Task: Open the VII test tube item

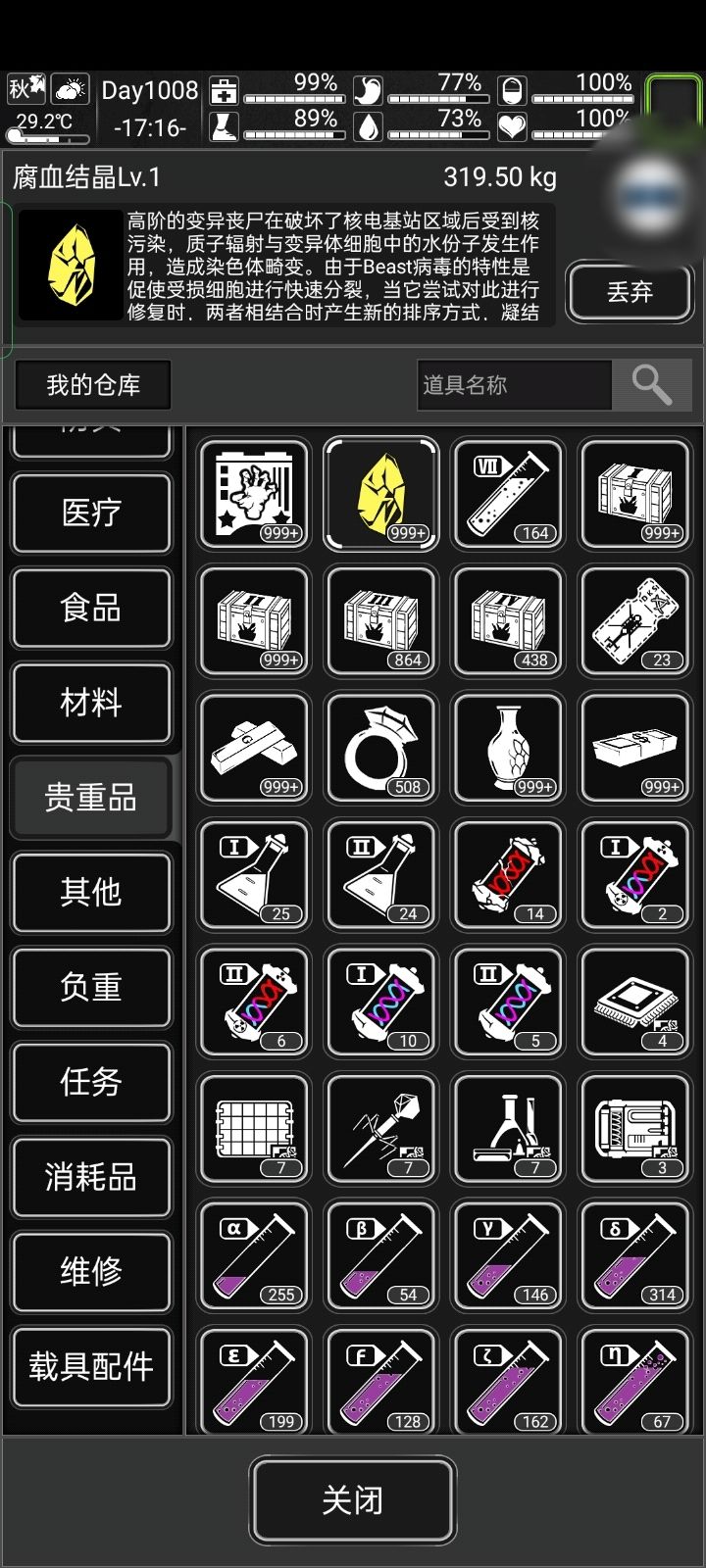Action: coord(507,495)
